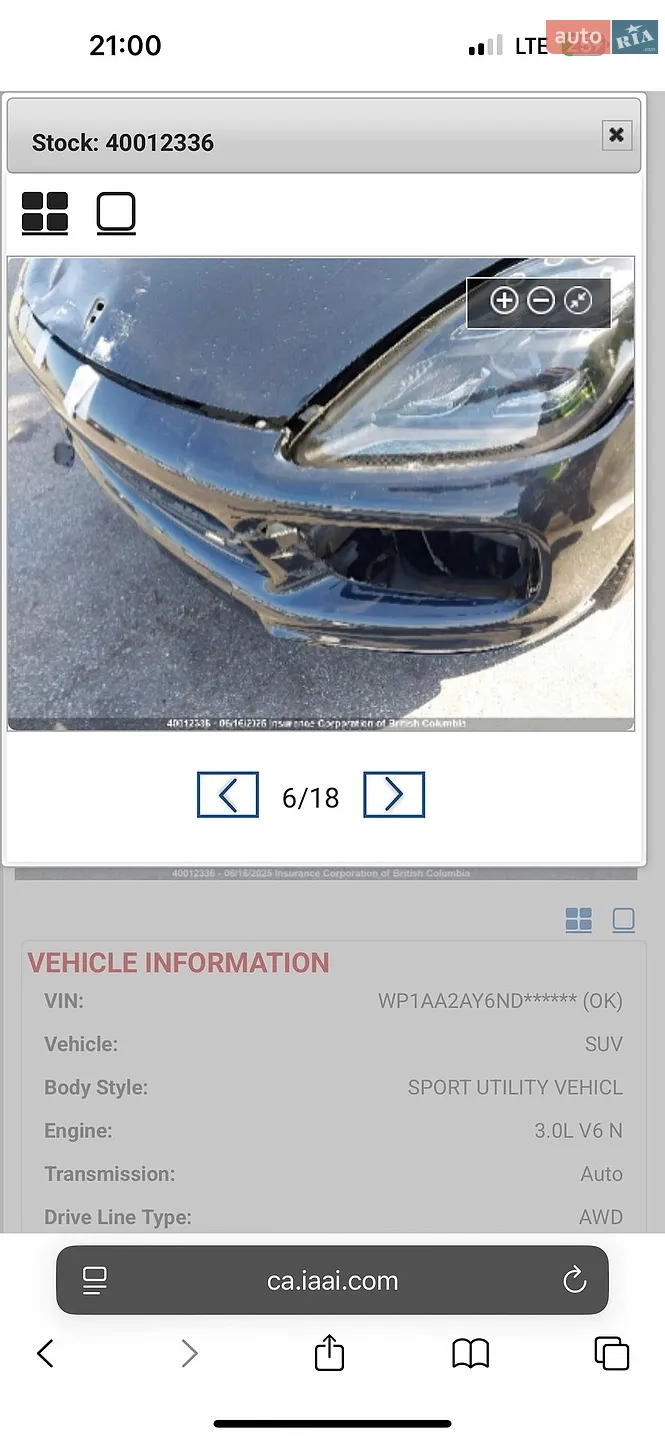Share this page

(x=329, y=1353)
